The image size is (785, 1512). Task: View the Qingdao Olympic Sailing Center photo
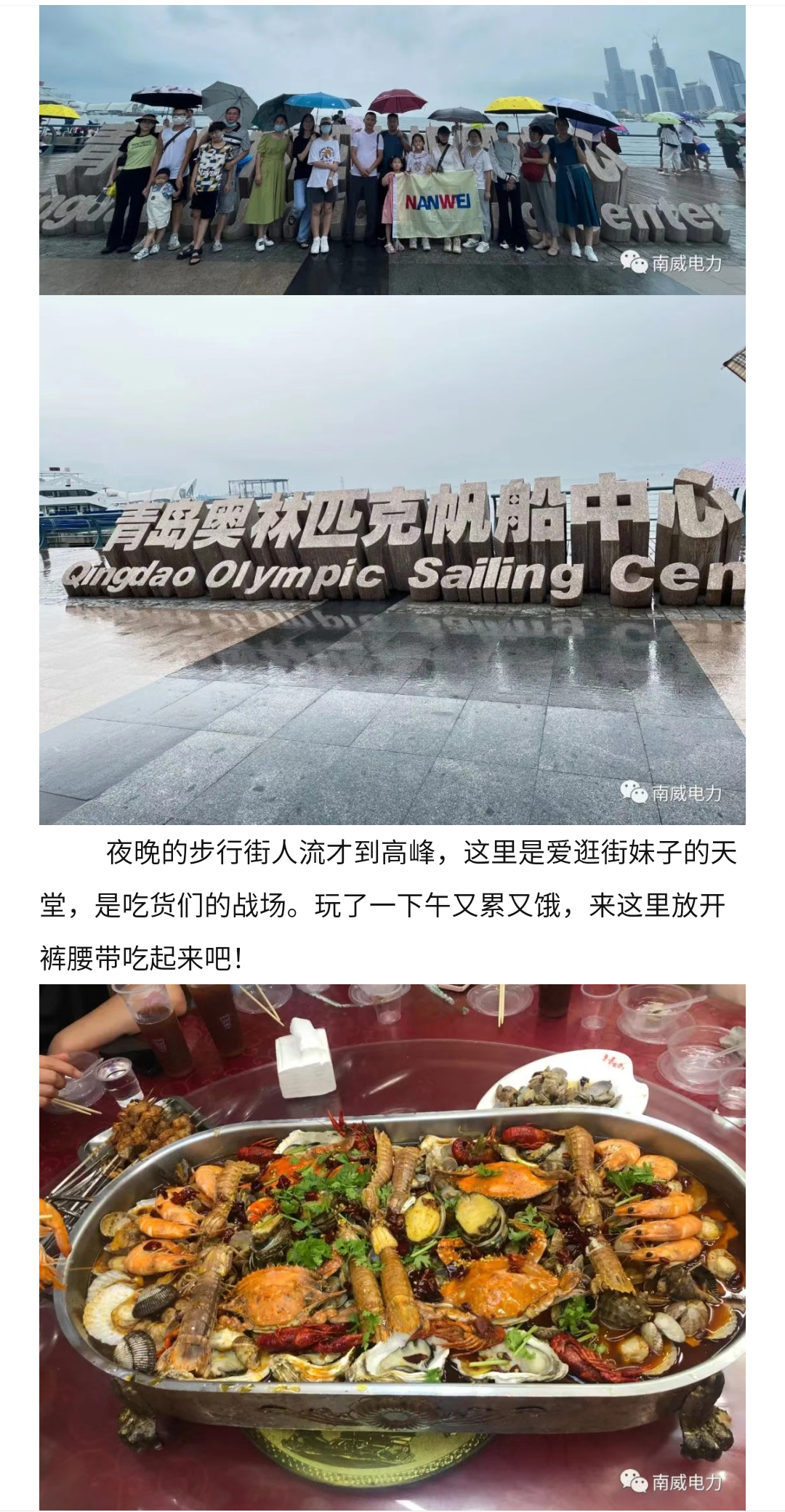tap(392, 560)
